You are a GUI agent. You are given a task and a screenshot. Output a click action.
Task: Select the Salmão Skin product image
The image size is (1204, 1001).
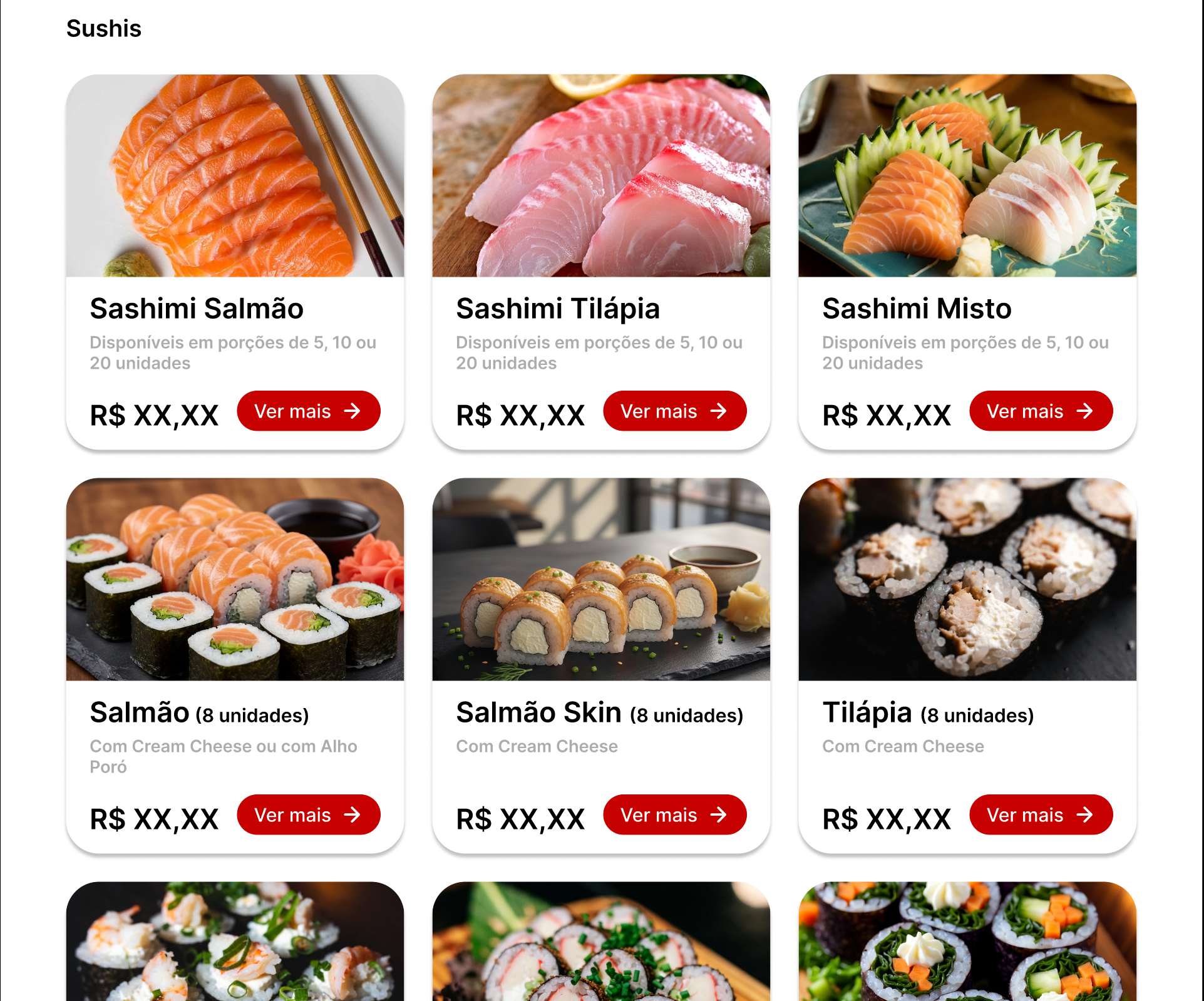pos(601,580)
